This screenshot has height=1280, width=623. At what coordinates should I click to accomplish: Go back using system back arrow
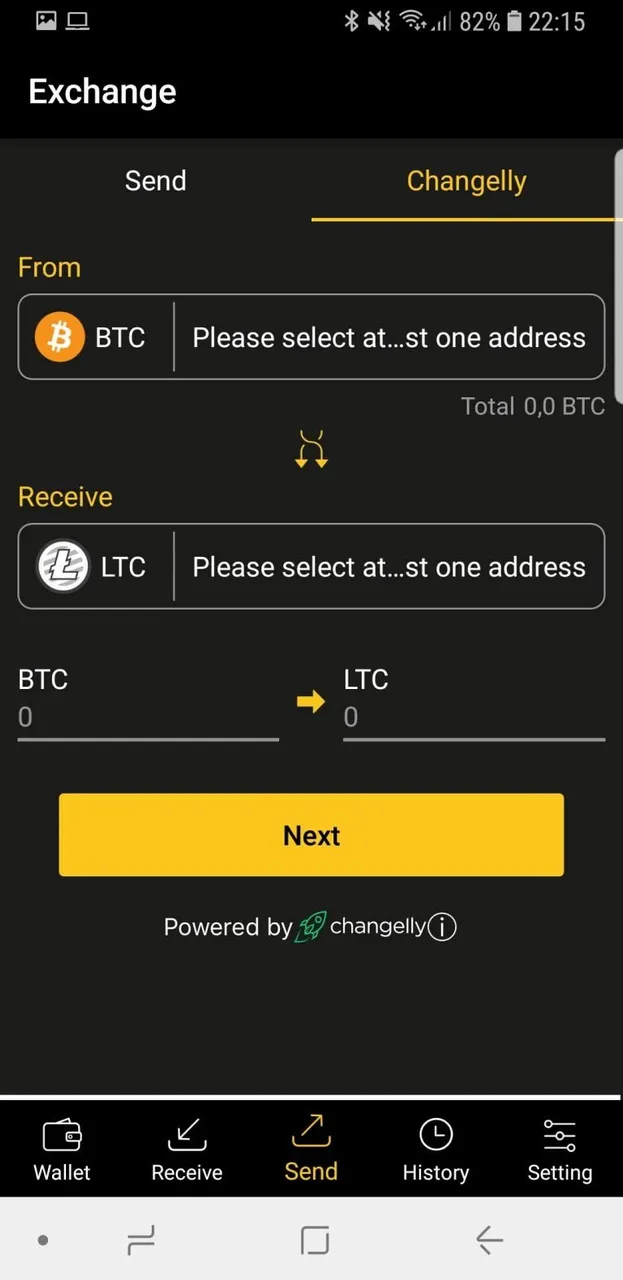(x=489, y=1241)
